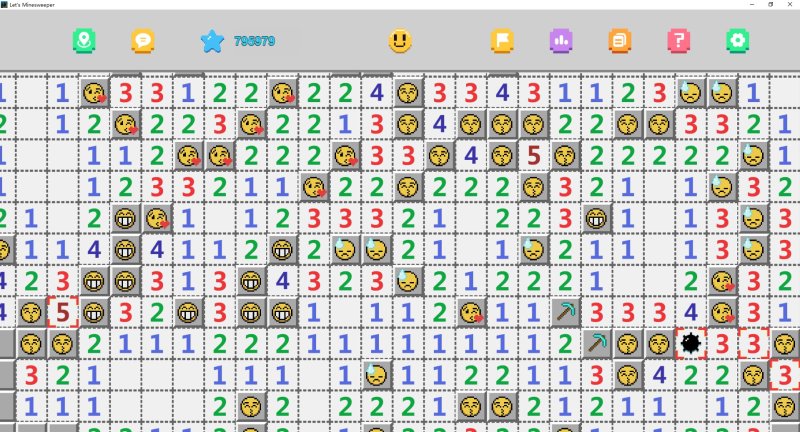Tap the brown 5 tile with red dashed border
Viewport: 800px width, 432px height.
tap(64, 313)
